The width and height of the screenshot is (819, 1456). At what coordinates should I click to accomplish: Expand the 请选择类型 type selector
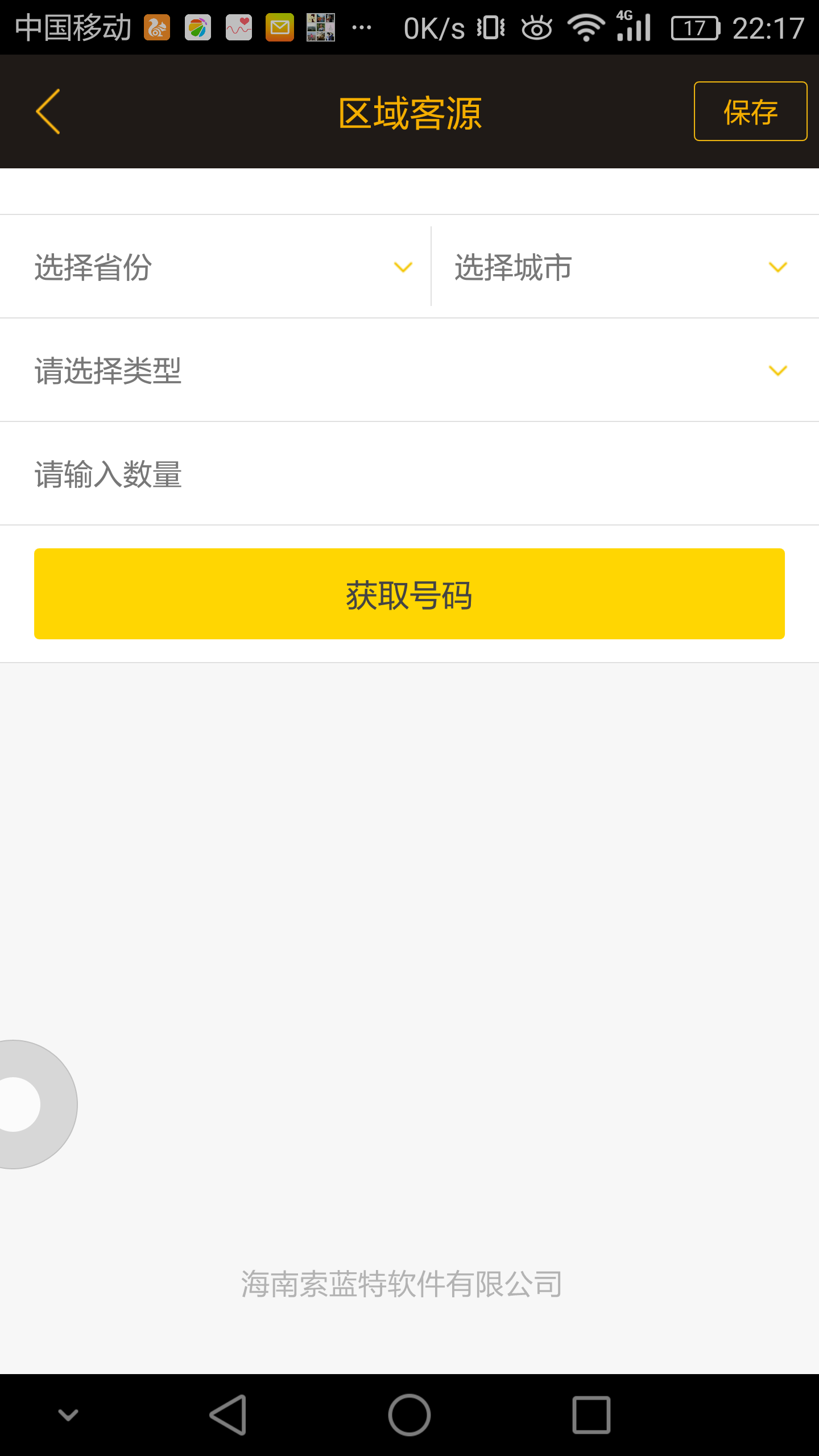click(409, 370)
